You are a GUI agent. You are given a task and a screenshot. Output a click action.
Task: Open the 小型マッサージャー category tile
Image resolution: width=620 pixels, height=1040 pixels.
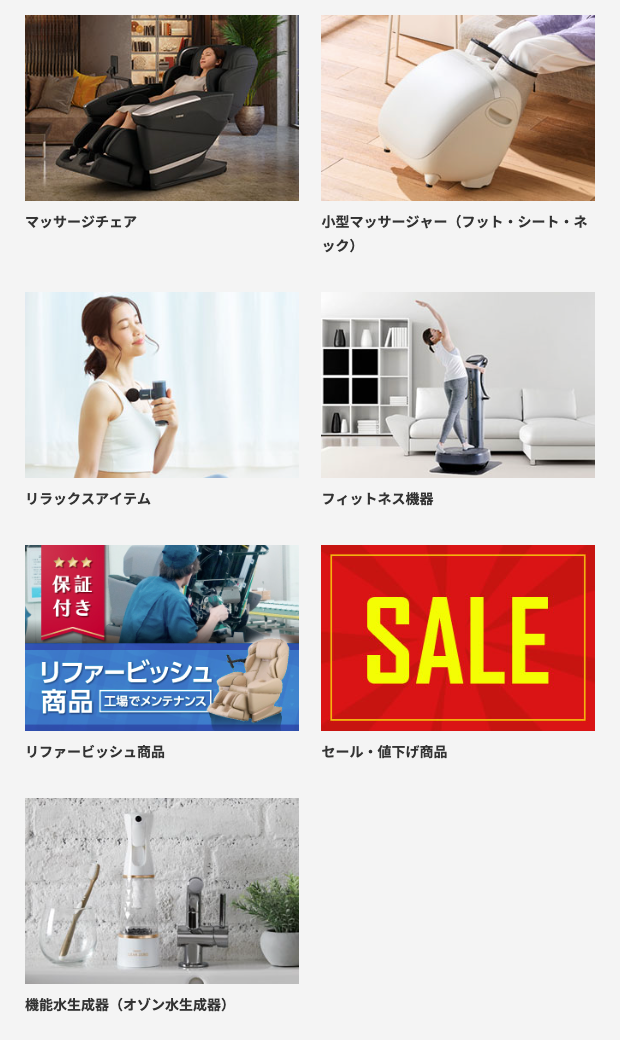point(457,108)
